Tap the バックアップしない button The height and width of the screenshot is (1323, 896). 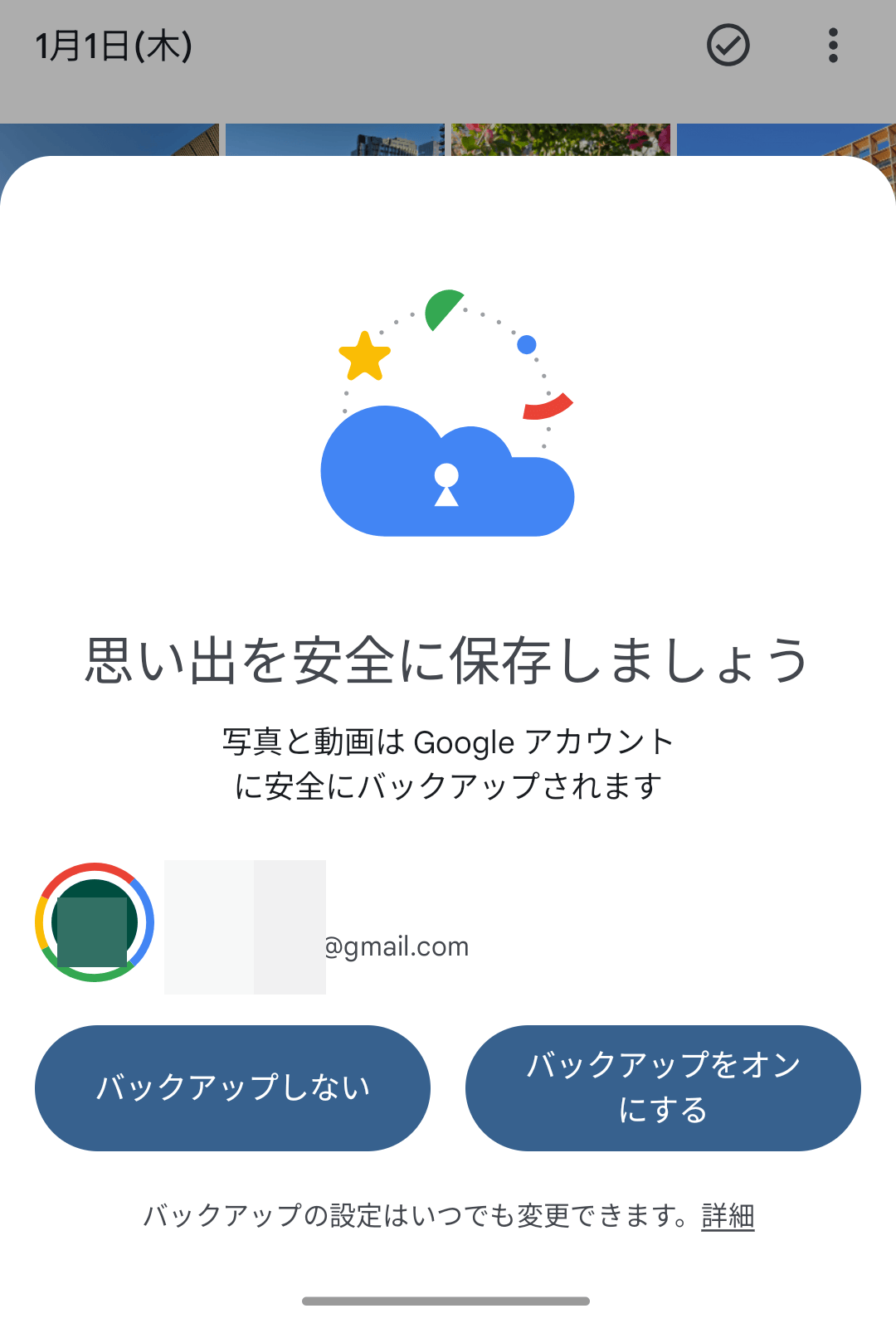coord(232,1087)
